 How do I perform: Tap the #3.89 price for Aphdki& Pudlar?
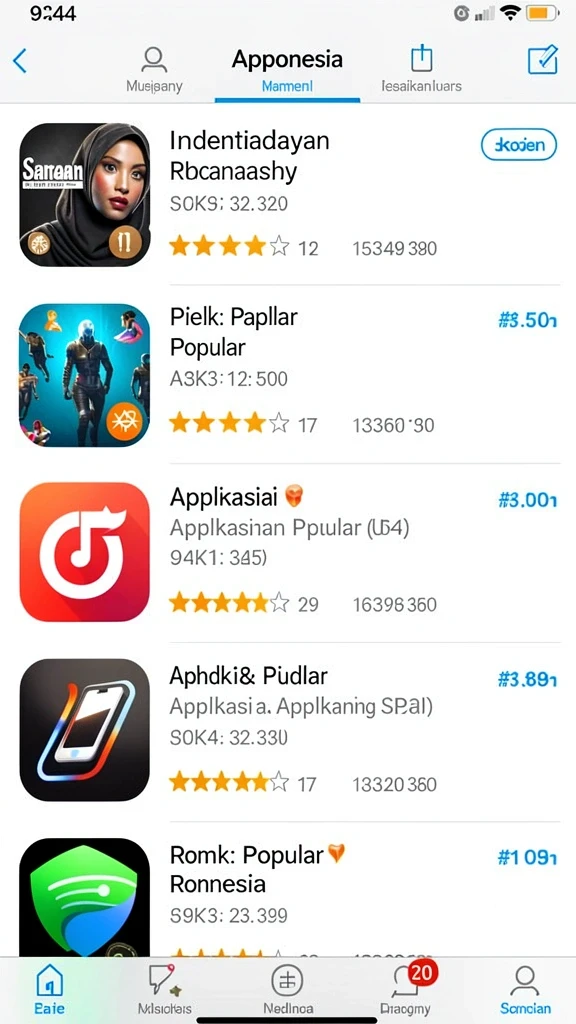tap(528, 680)
